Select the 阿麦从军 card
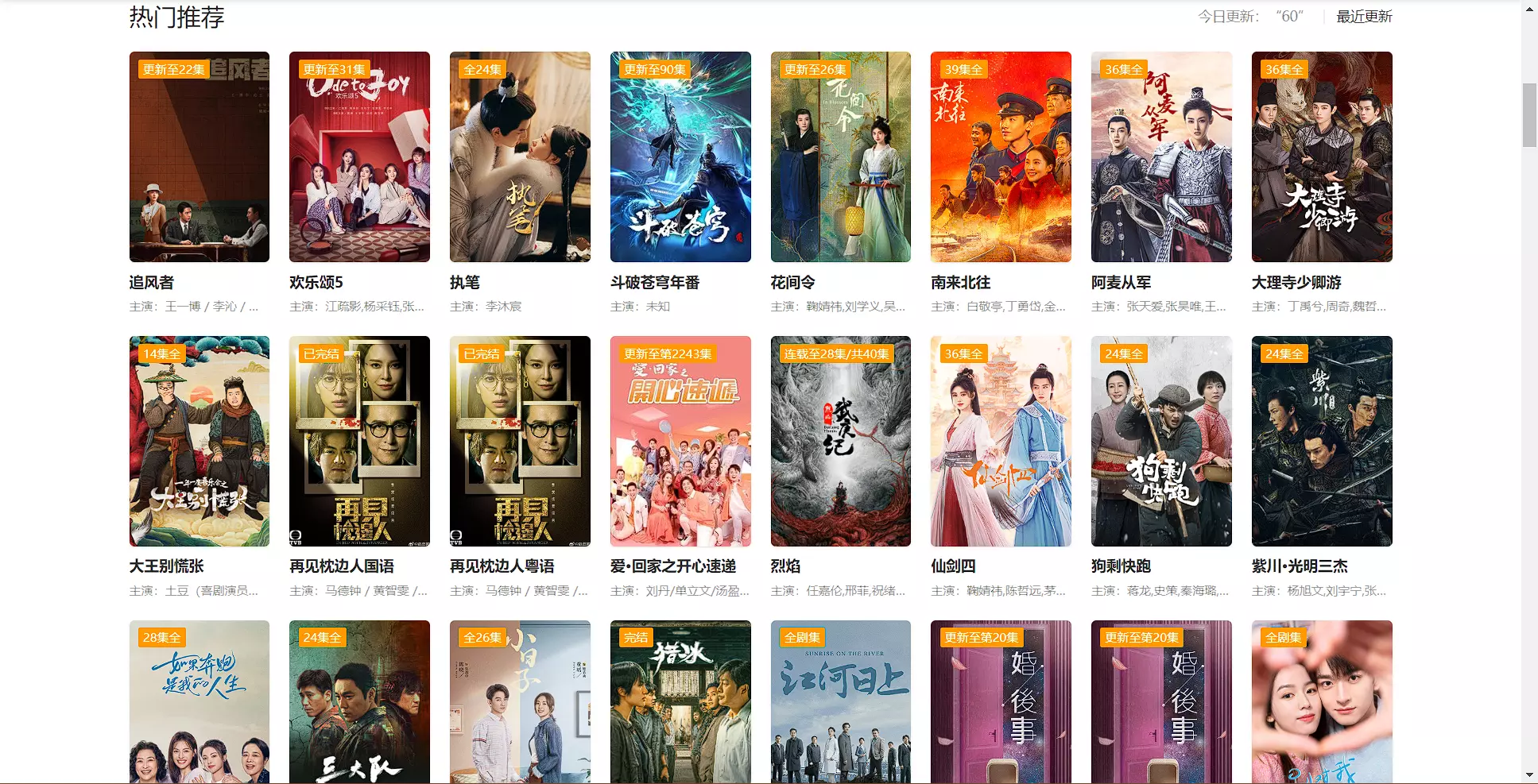The image size is (1538, 784). [x=1161, y=157]
